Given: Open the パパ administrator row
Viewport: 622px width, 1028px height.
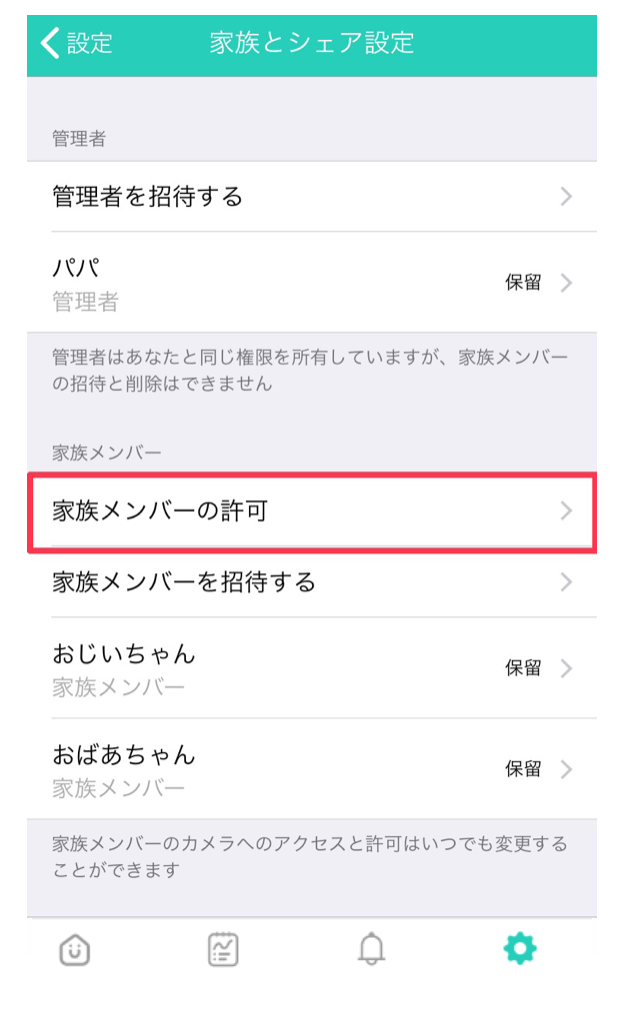Looking at the screenshot, I should point(311,282).
